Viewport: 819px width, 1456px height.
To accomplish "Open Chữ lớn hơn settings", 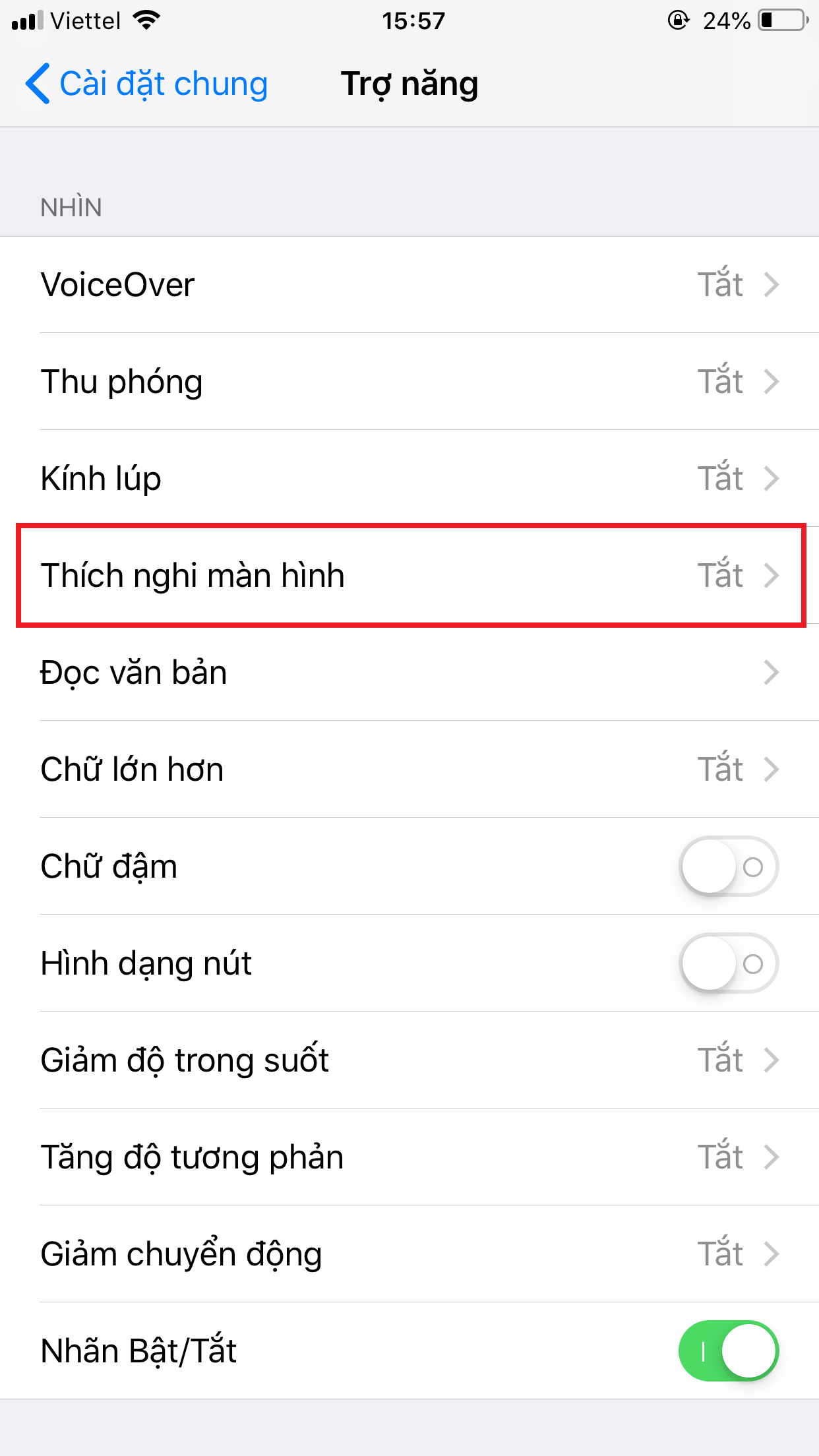I will tap(409, 770).
